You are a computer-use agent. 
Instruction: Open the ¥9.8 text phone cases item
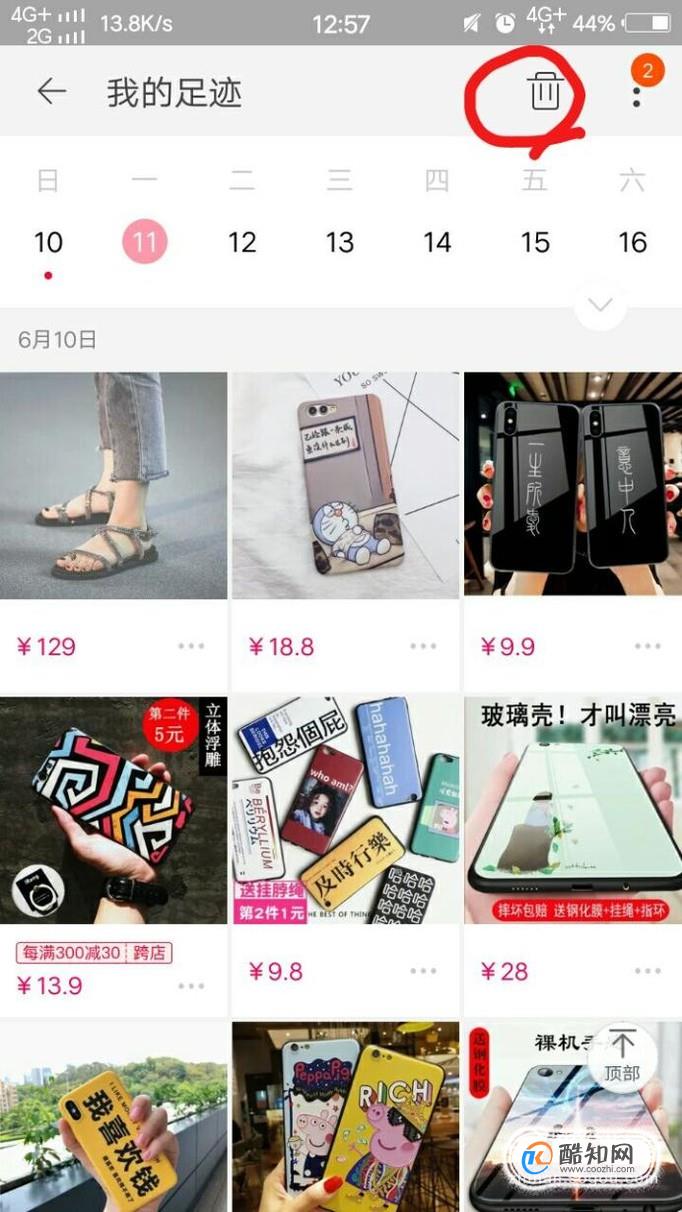pyautogui.click(x=345, y=810)
